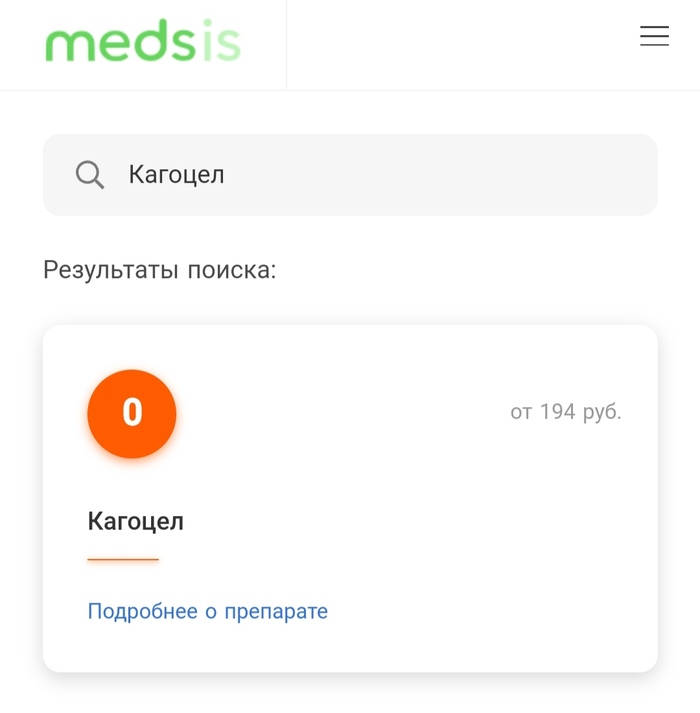Go to medsis home via logo
This screenshot has width=700, height=713.
click(143, 44)
